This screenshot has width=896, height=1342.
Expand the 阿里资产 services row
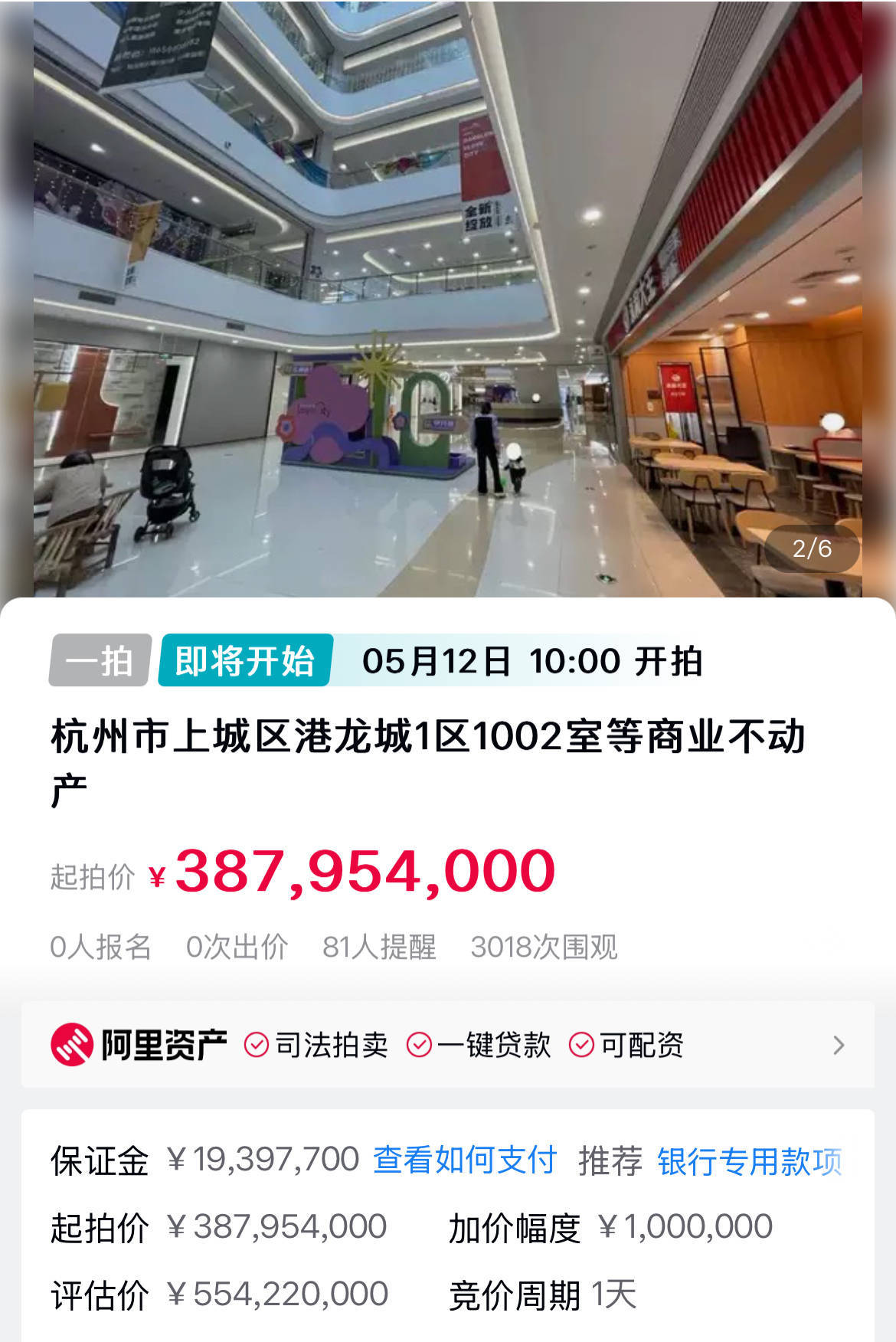coord(838,1045)
